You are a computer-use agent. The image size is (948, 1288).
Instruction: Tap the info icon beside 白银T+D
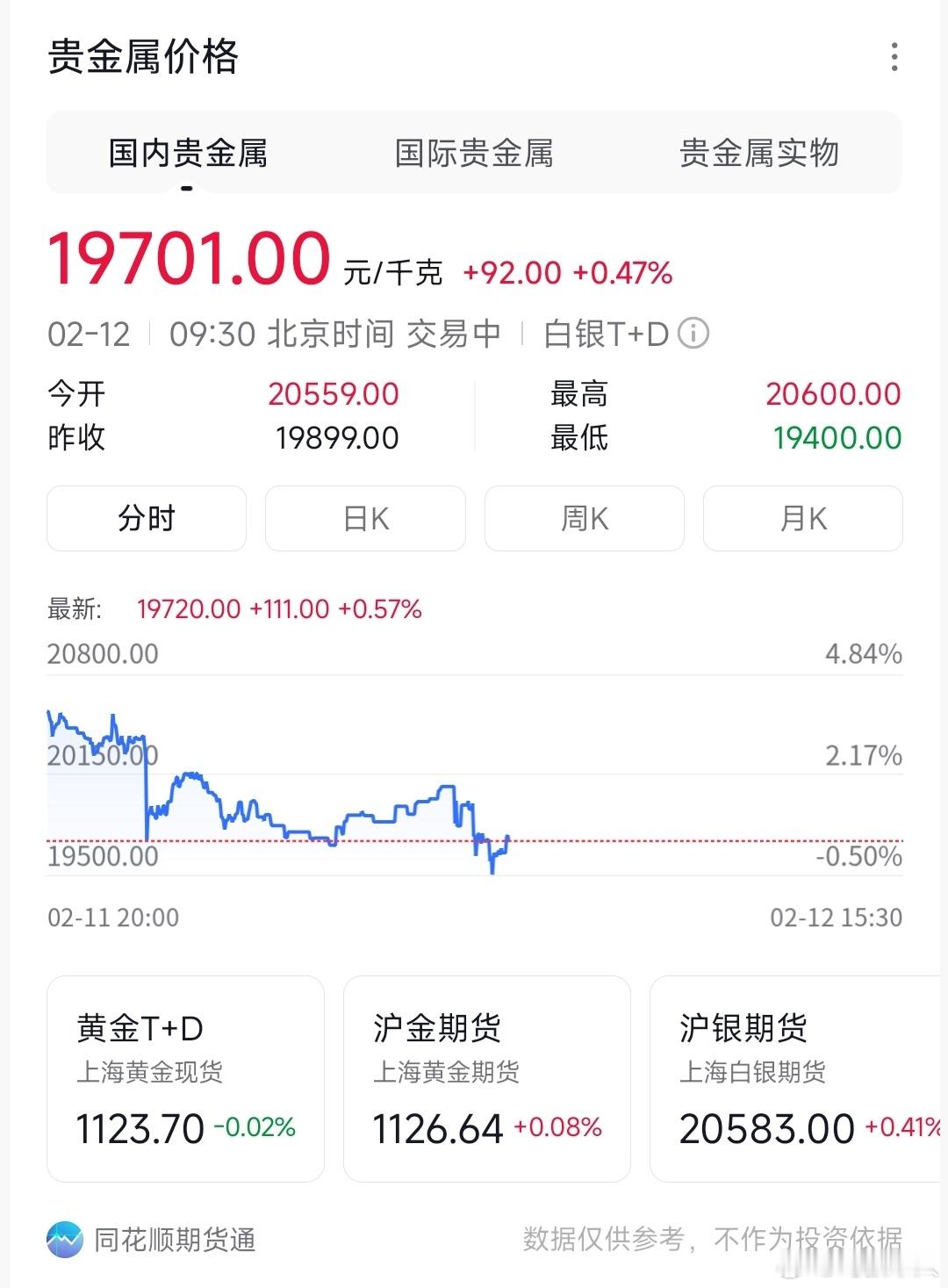693,335
